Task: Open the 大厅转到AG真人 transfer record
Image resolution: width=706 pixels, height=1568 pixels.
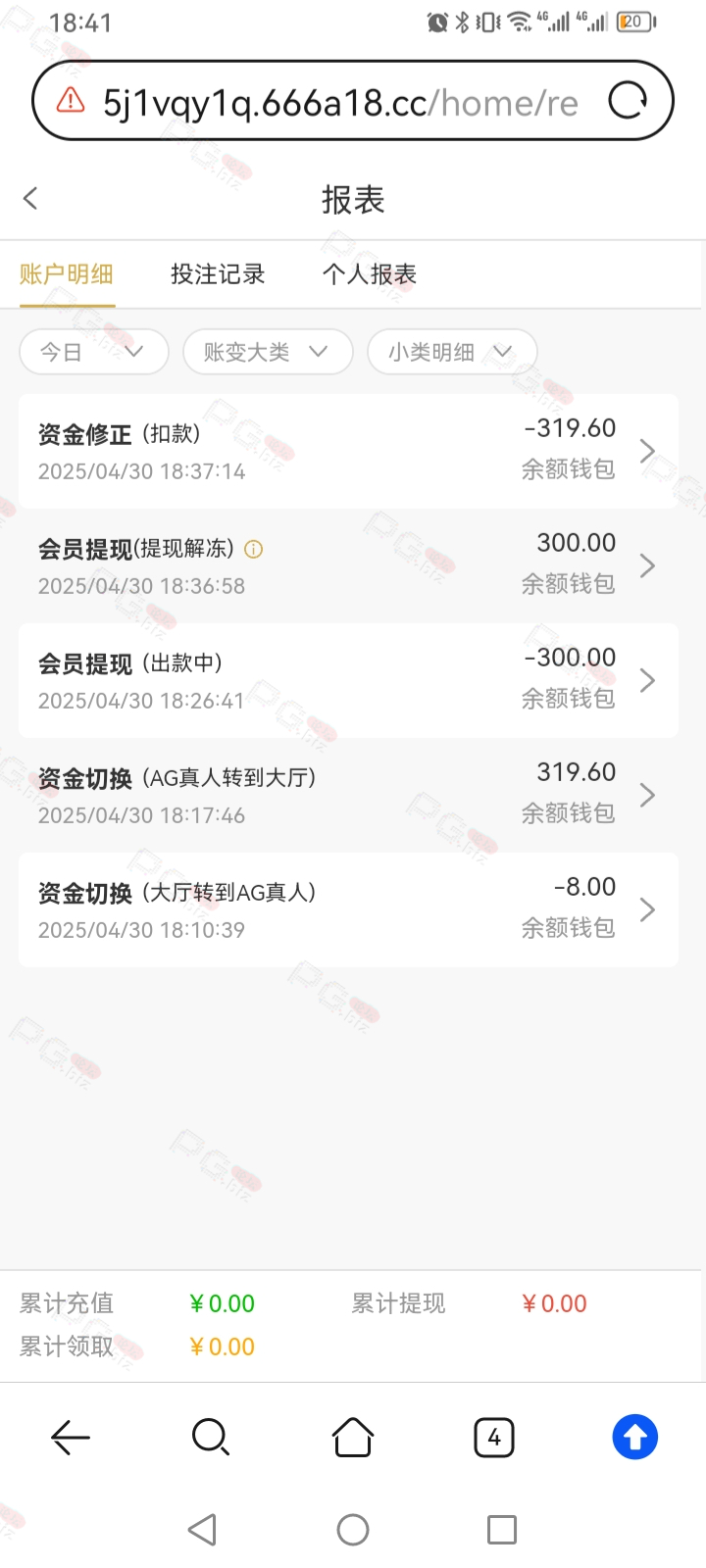Action: pos(348,909)
